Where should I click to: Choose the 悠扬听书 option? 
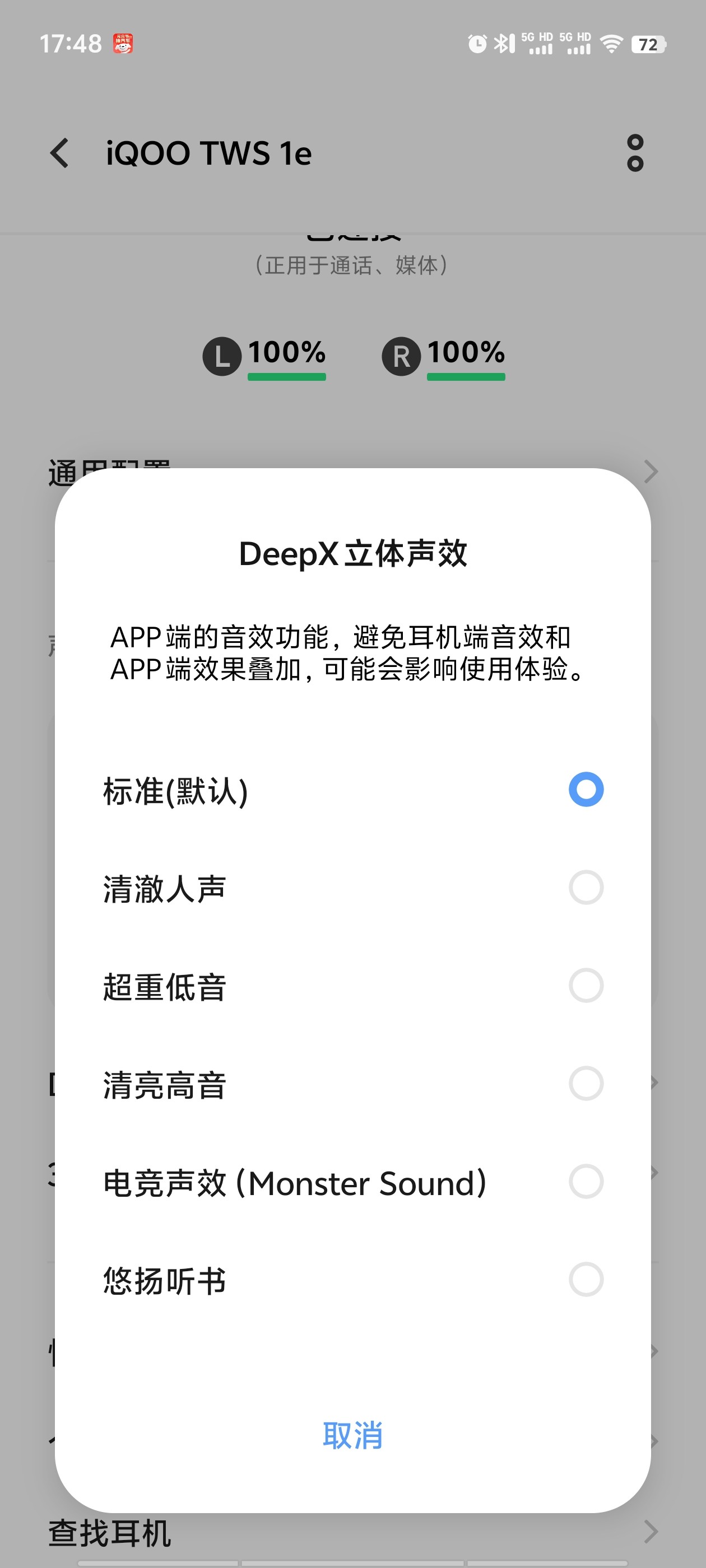[352, 1280]
